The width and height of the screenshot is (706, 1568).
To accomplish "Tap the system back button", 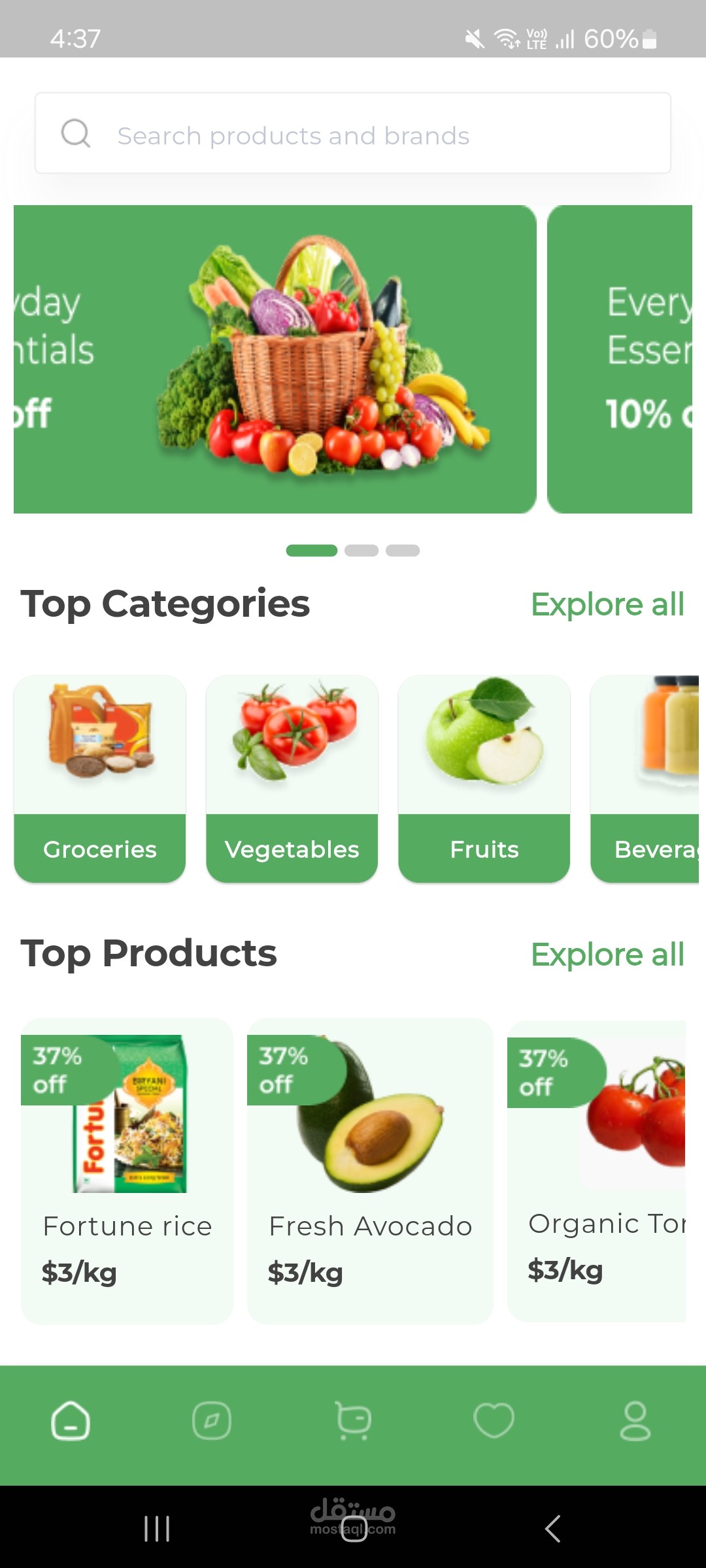I will (553, 1529).
